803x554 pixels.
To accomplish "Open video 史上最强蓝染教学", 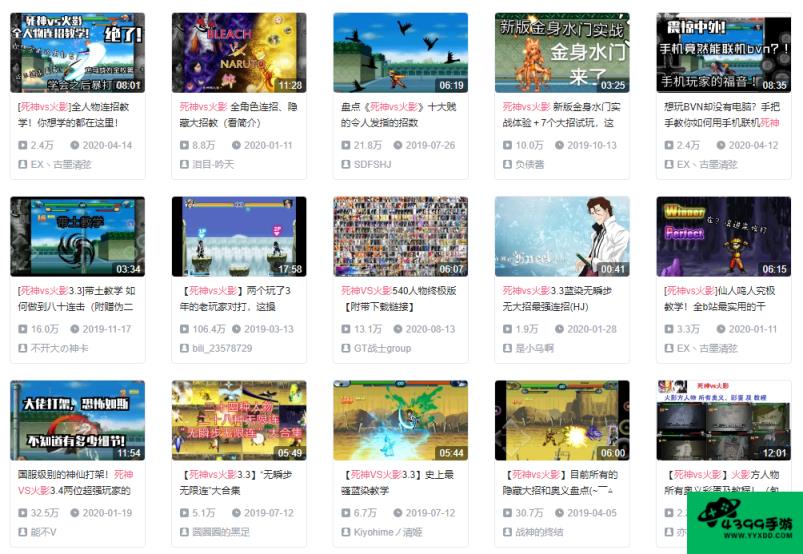I will click(400, 420).
